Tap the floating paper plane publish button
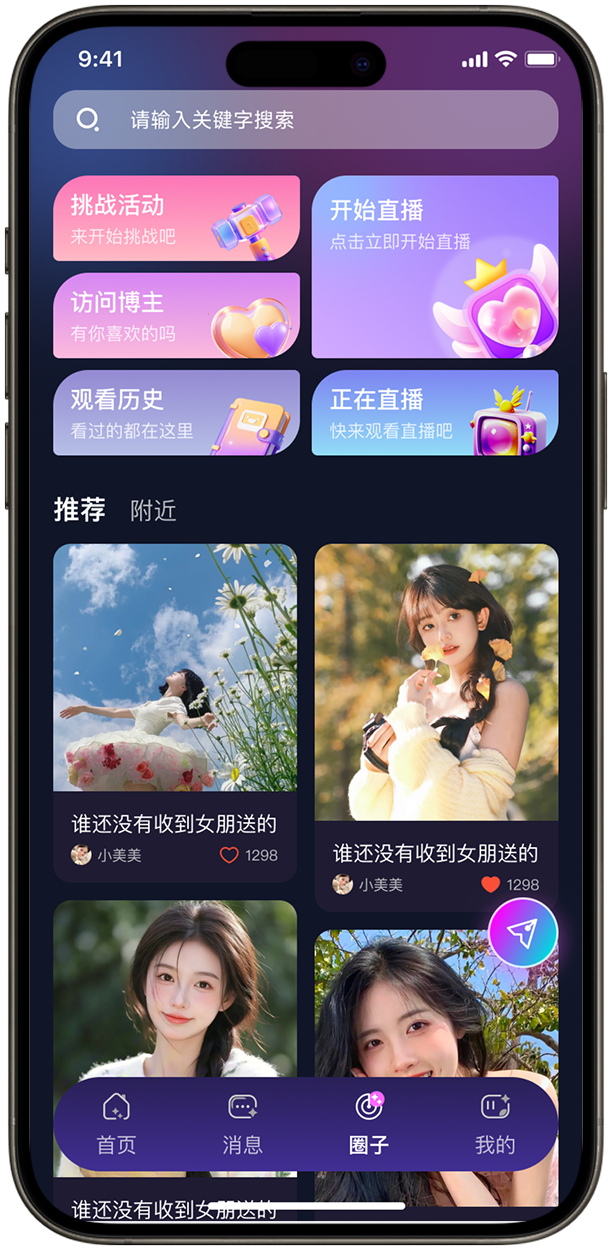 (x=522, y=932)
